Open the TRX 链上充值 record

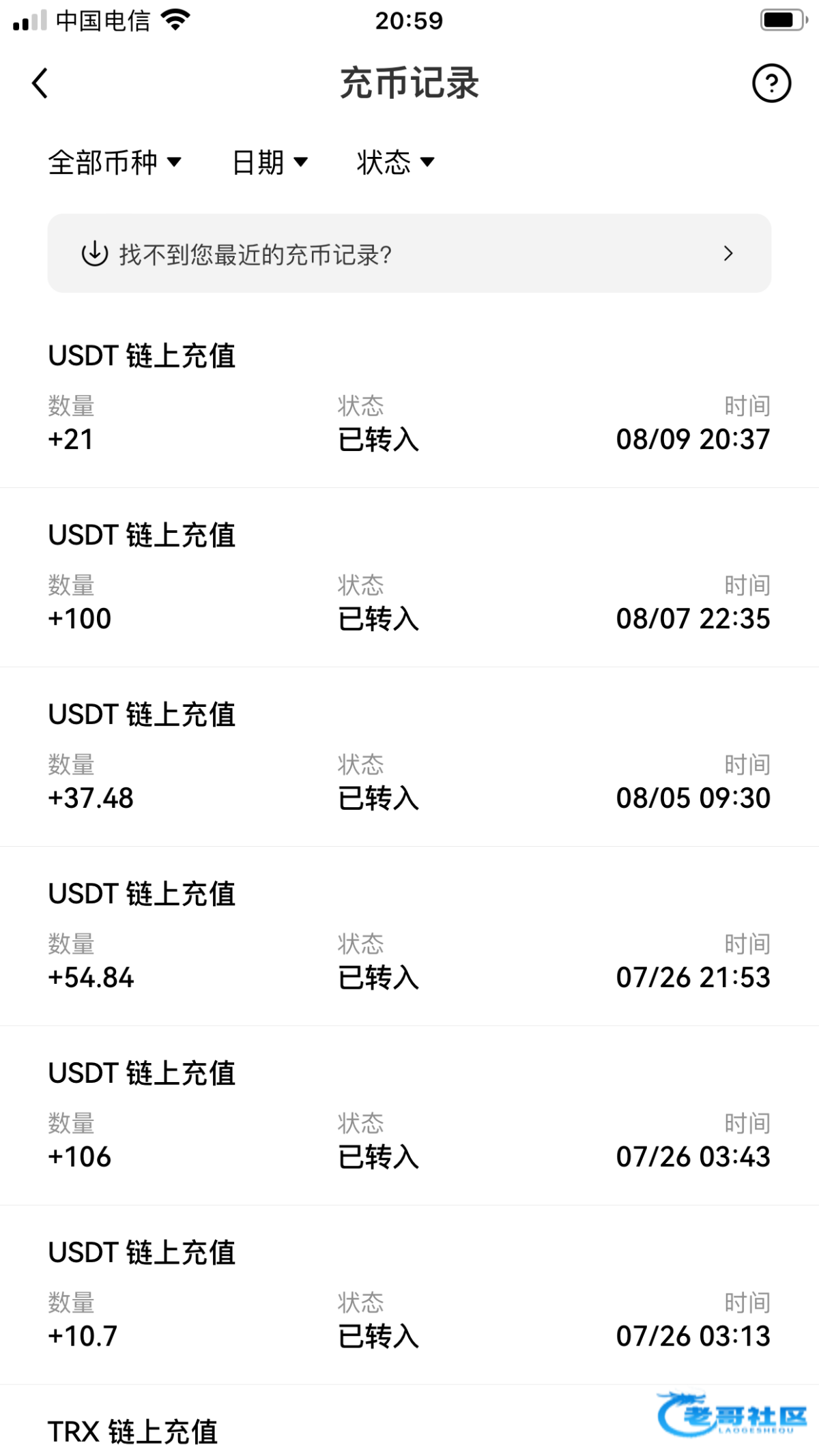click(x=409, y=1421)
